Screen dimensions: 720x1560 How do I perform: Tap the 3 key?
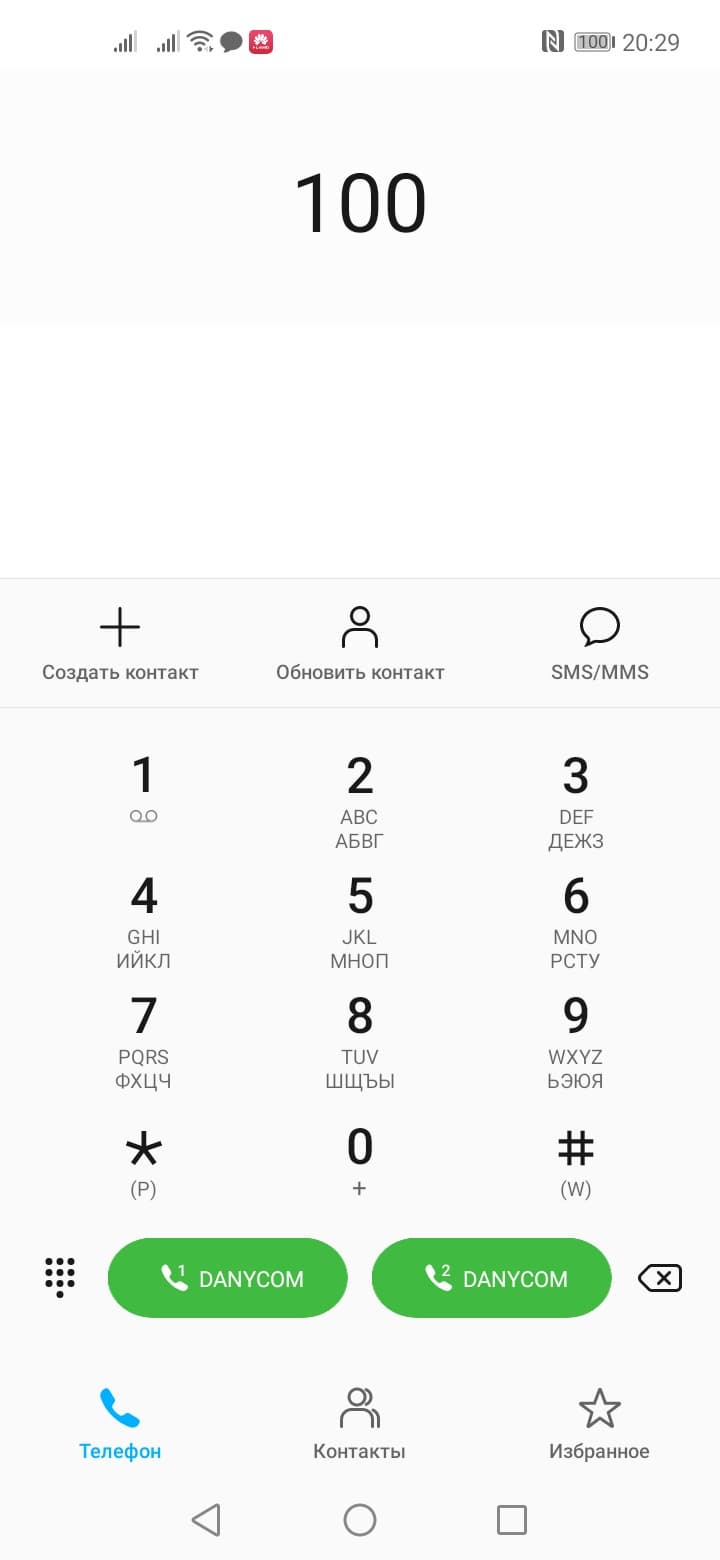576,800
